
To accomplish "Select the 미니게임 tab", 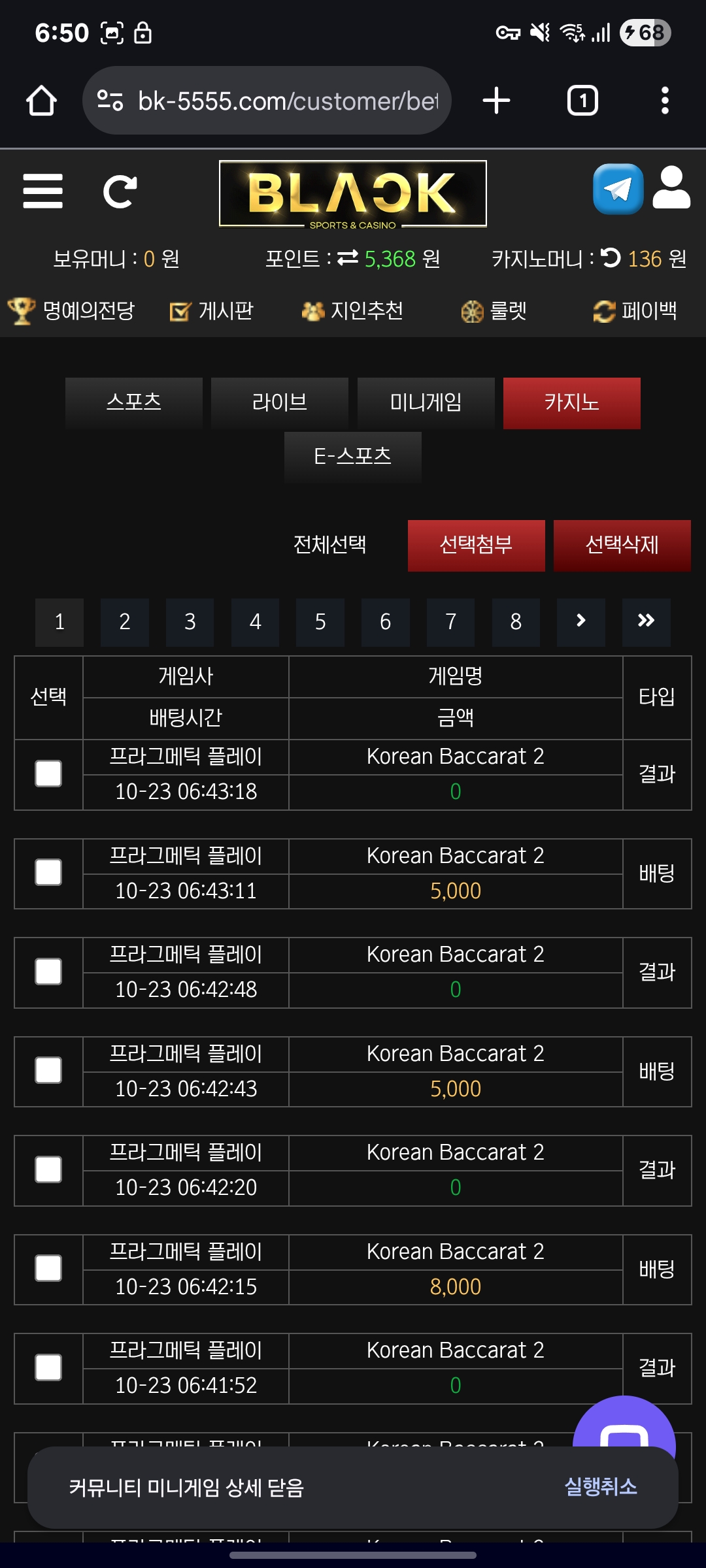I will [426, 402].
